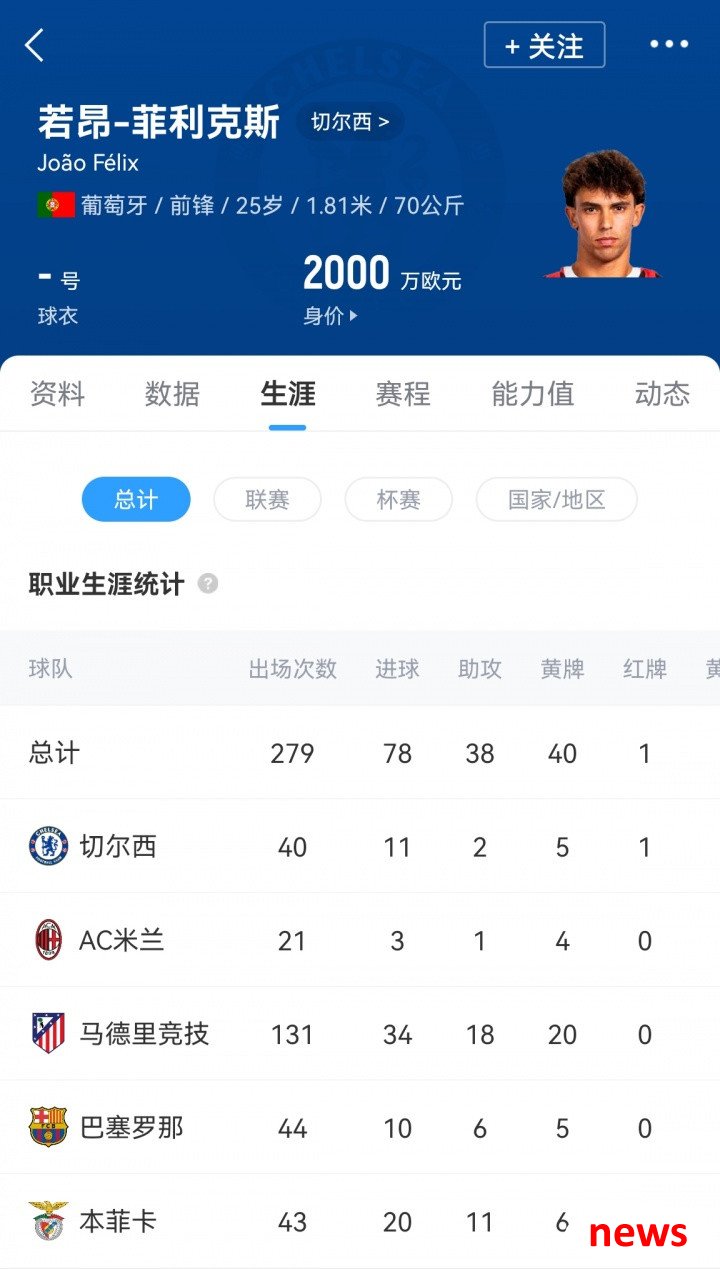Screen dimensions: 720x1269
Task: Select the 生涯 tab
Action: coord(288,394)
